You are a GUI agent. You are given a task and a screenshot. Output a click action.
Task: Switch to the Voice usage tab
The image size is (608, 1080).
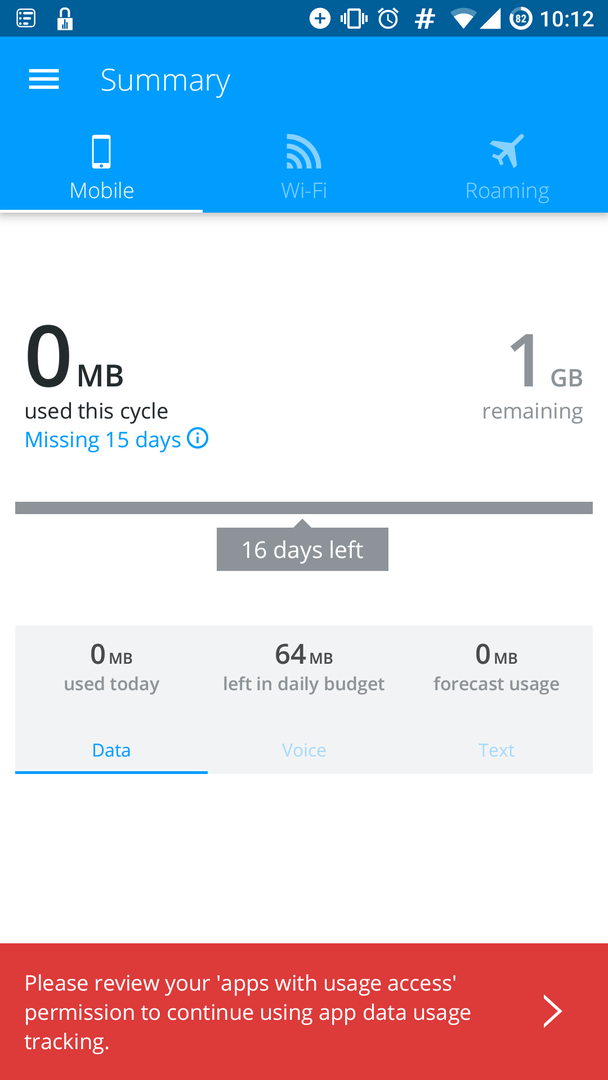304,750
